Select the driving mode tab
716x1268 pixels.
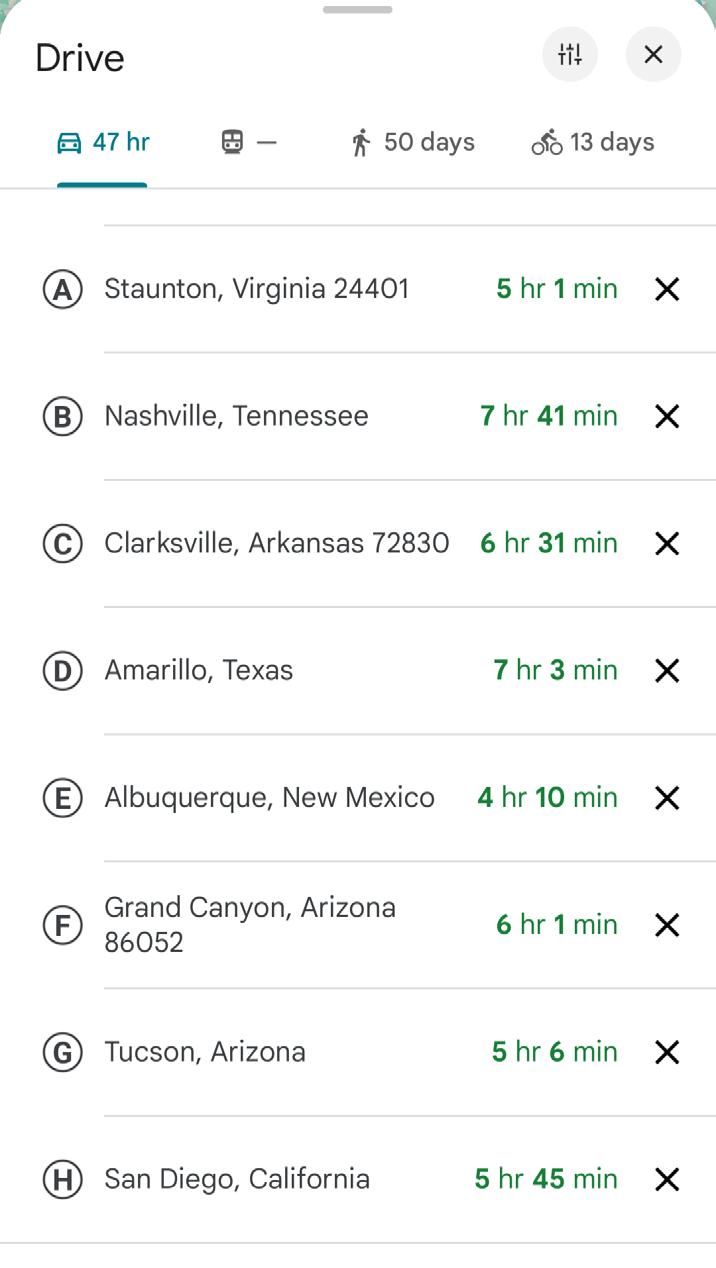[x=103, y=143]
